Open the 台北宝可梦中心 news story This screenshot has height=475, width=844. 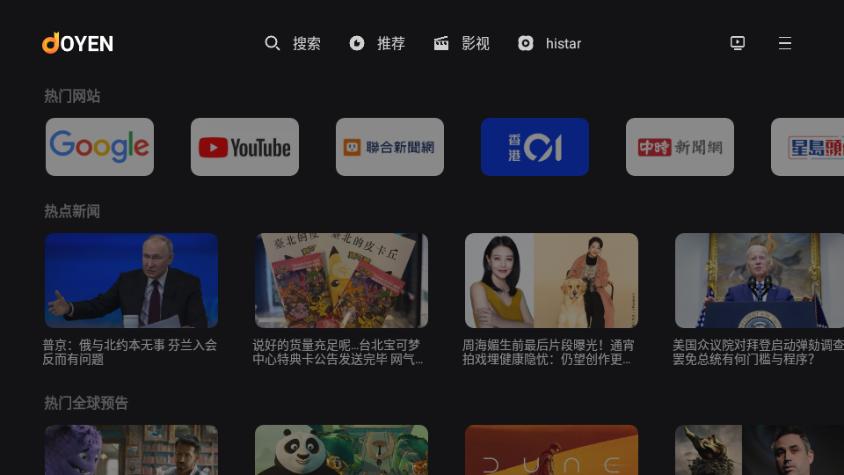[341, 281]
